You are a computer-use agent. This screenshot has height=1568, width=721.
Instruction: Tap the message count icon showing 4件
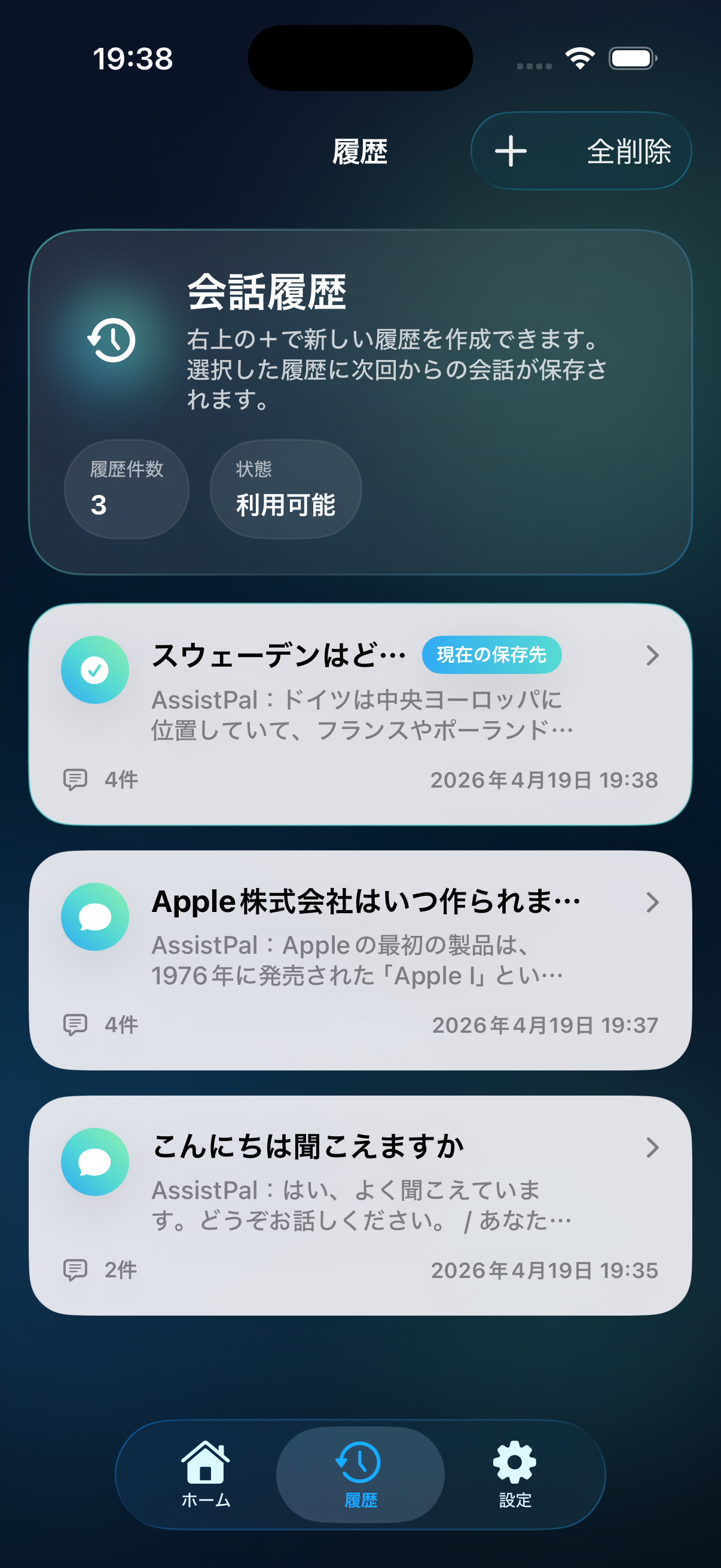(x=75, y=781)
